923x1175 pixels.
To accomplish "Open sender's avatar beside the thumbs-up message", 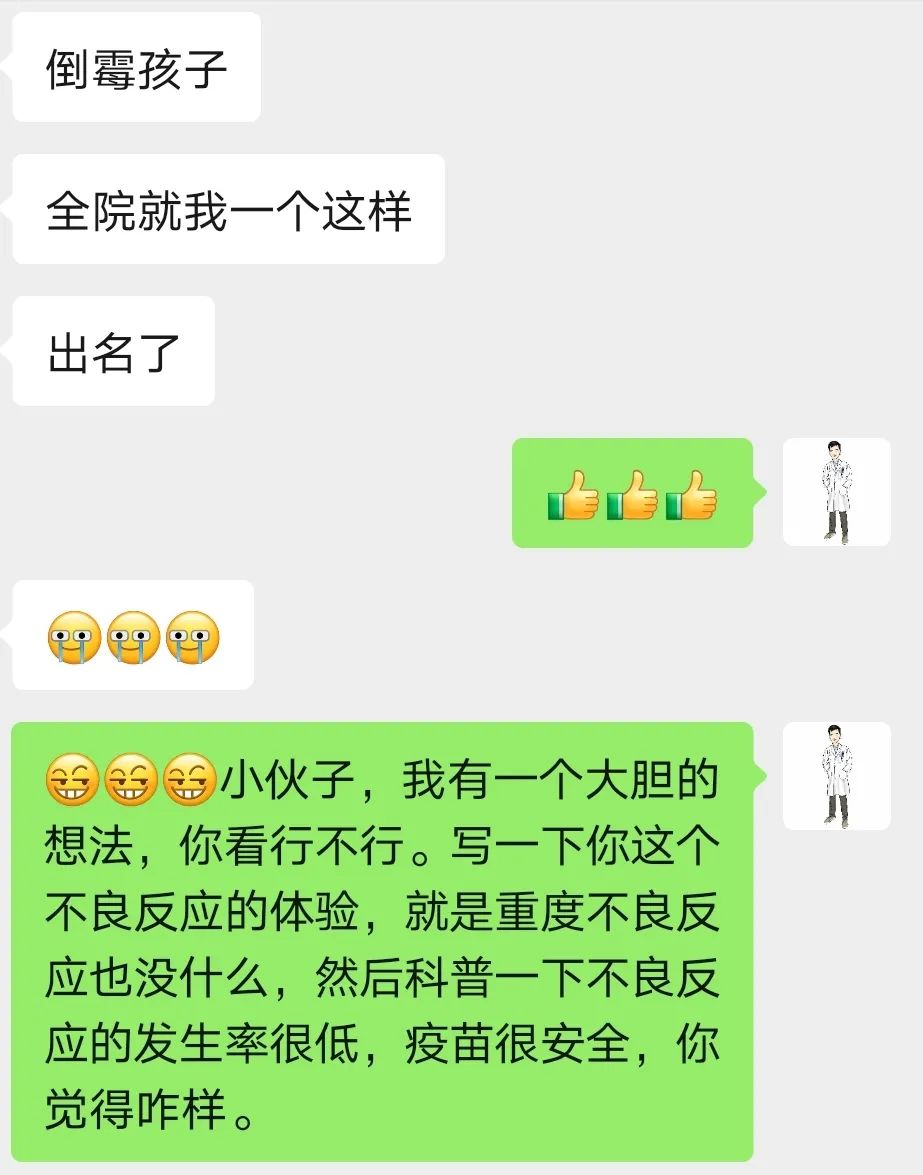I will pos(836,492).
